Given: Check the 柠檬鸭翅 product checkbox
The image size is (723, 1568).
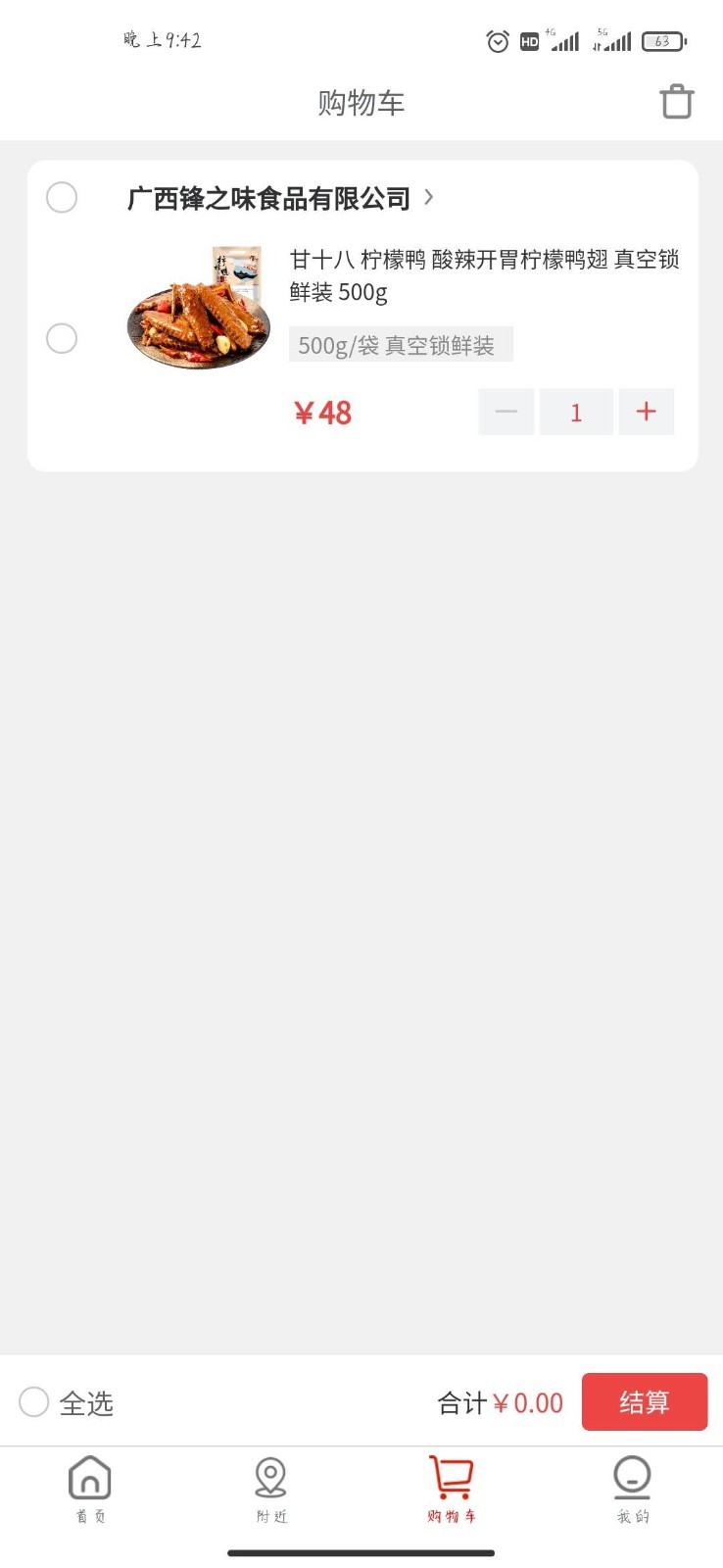Looking at the screenshot, I should (x=62, y=338).
